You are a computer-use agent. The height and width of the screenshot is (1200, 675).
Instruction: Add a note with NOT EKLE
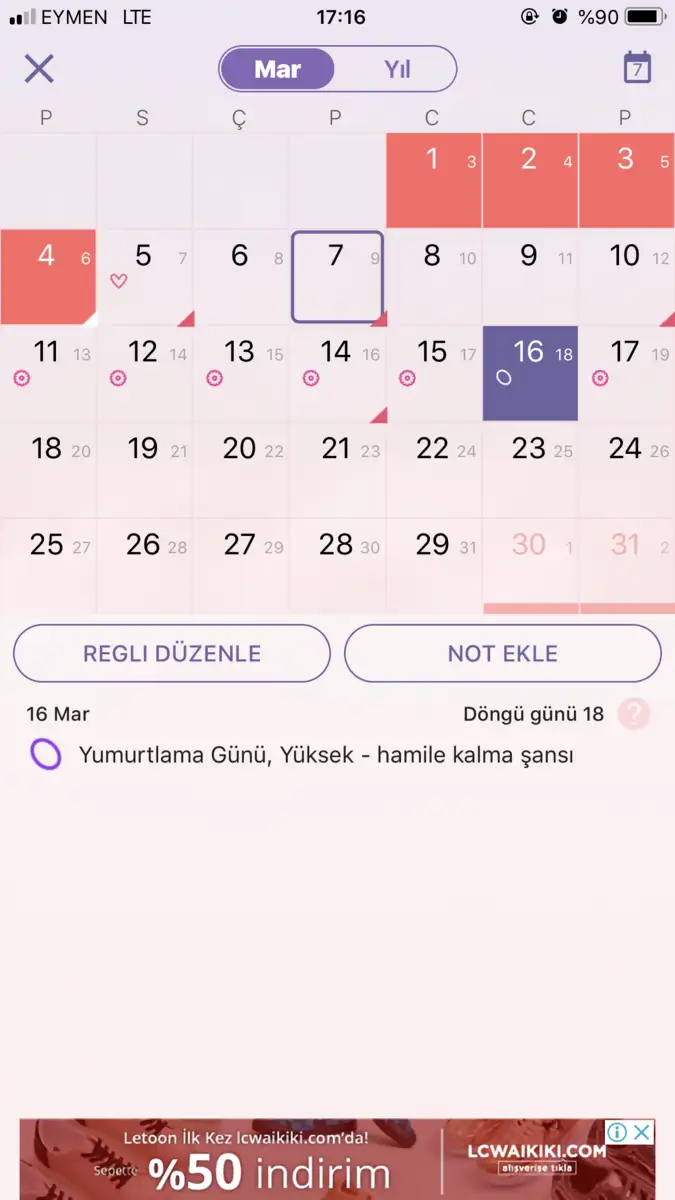coord(503,654)
